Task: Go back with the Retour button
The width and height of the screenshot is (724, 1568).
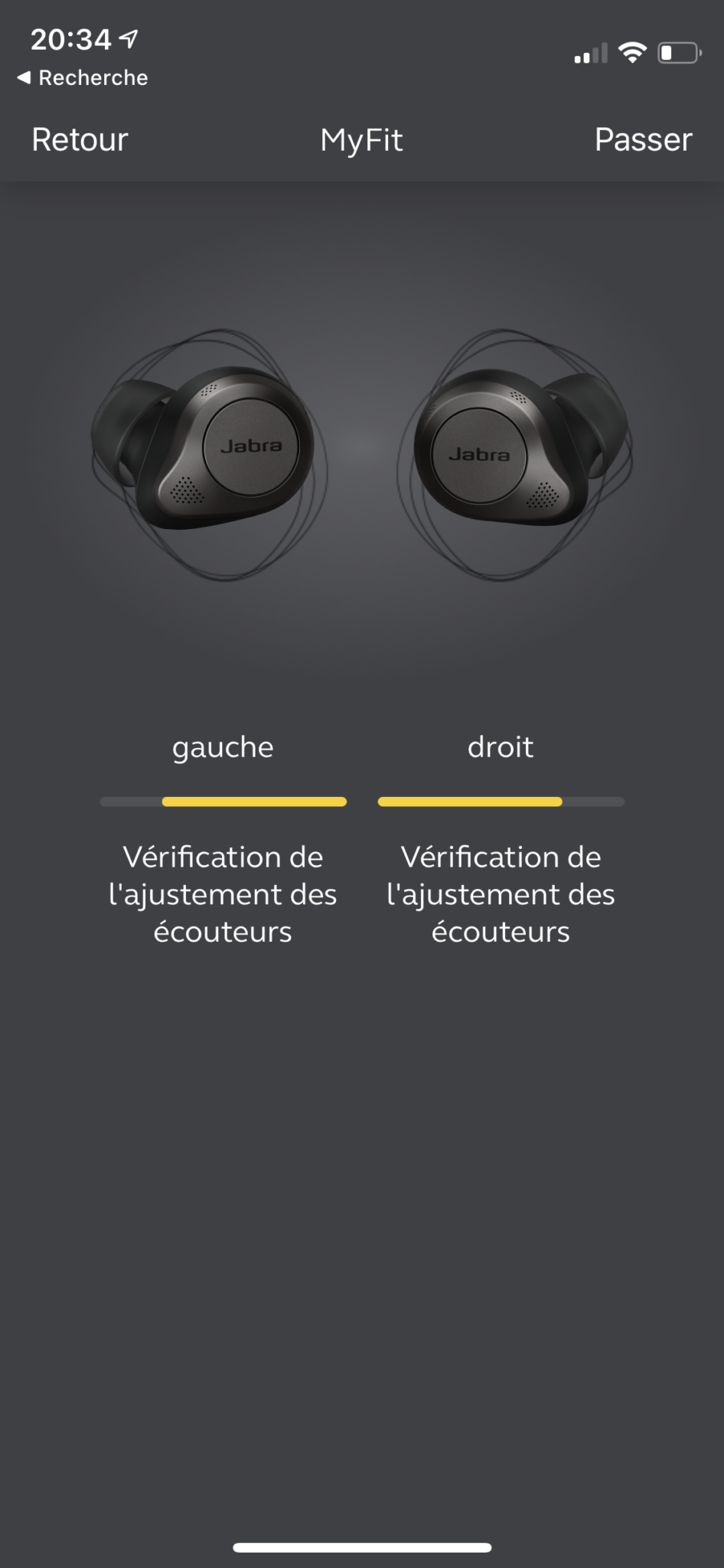Action: (80, 140)
